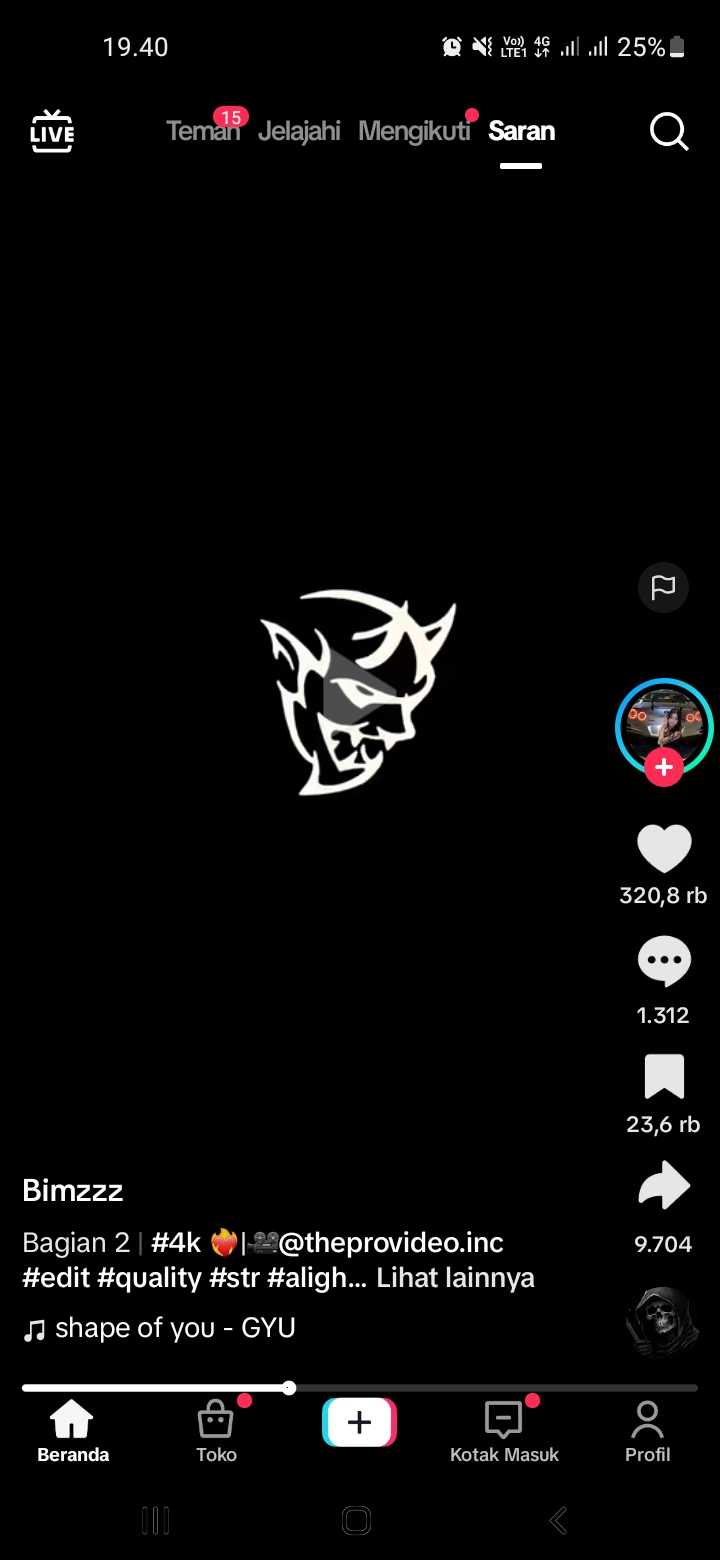Go to the Toko tab
The height and width of the screenshot is (1560, 720).
coord(216,1431)
